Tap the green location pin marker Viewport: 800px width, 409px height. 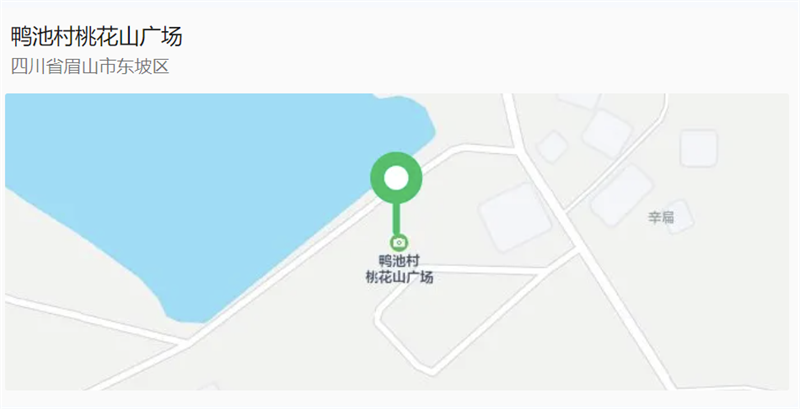[397, 180]
